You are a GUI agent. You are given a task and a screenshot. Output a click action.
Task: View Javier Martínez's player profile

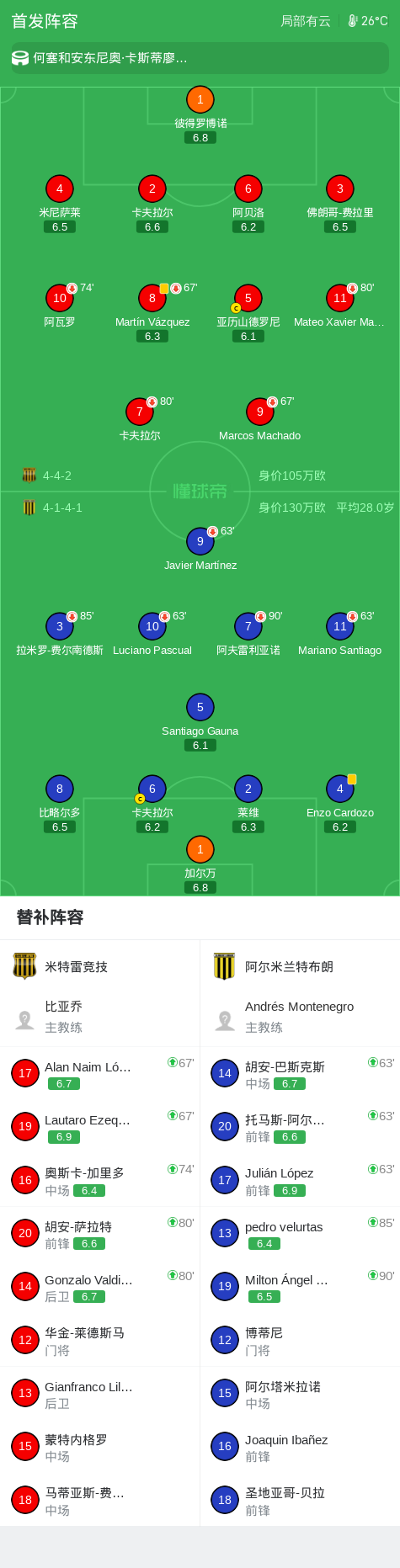[x=200, y=549]
